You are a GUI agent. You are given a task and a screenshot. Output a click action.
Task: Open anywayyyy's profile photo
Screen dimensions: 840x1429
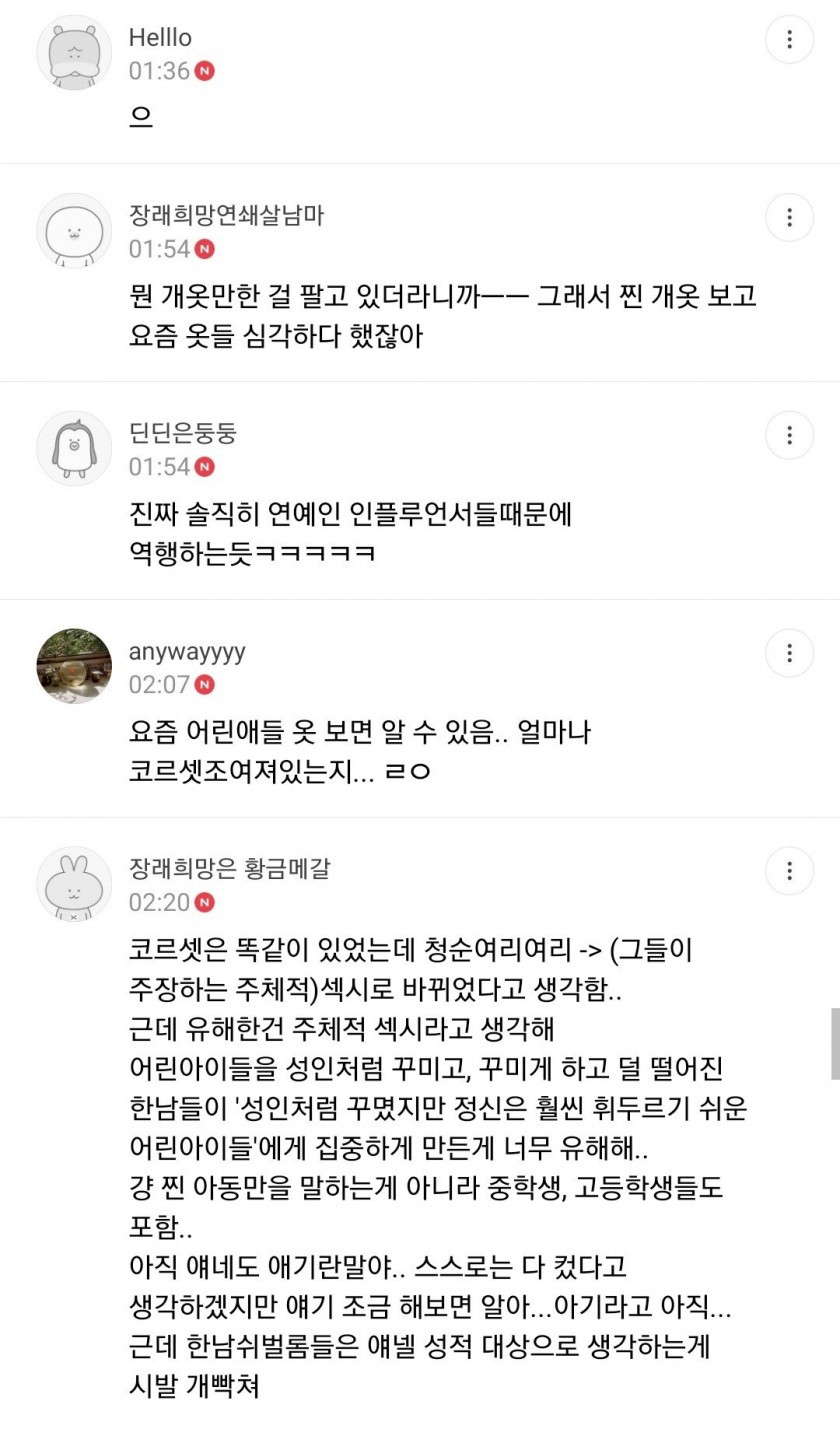click(x=74, y=666)
